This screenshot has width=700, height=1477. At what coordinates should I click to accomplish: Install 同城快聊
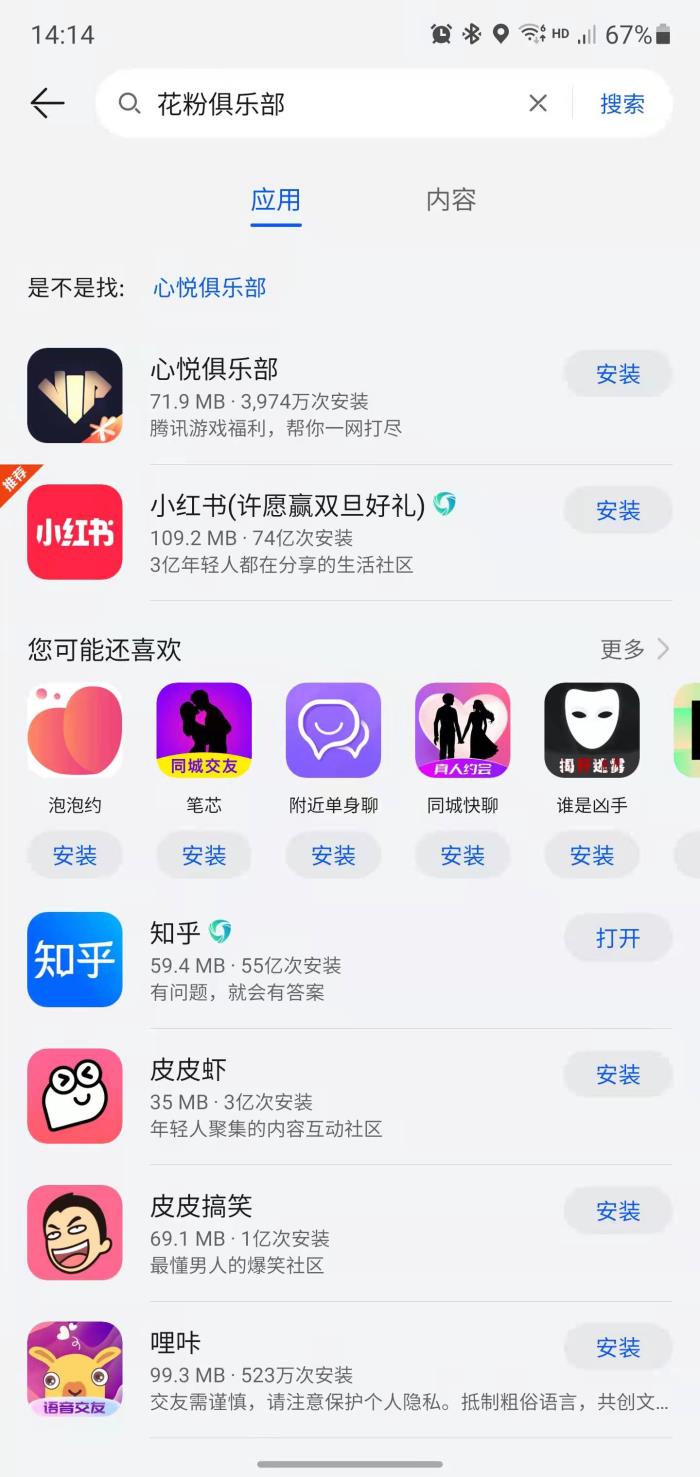pyautogui.click(x=462, y=856)
